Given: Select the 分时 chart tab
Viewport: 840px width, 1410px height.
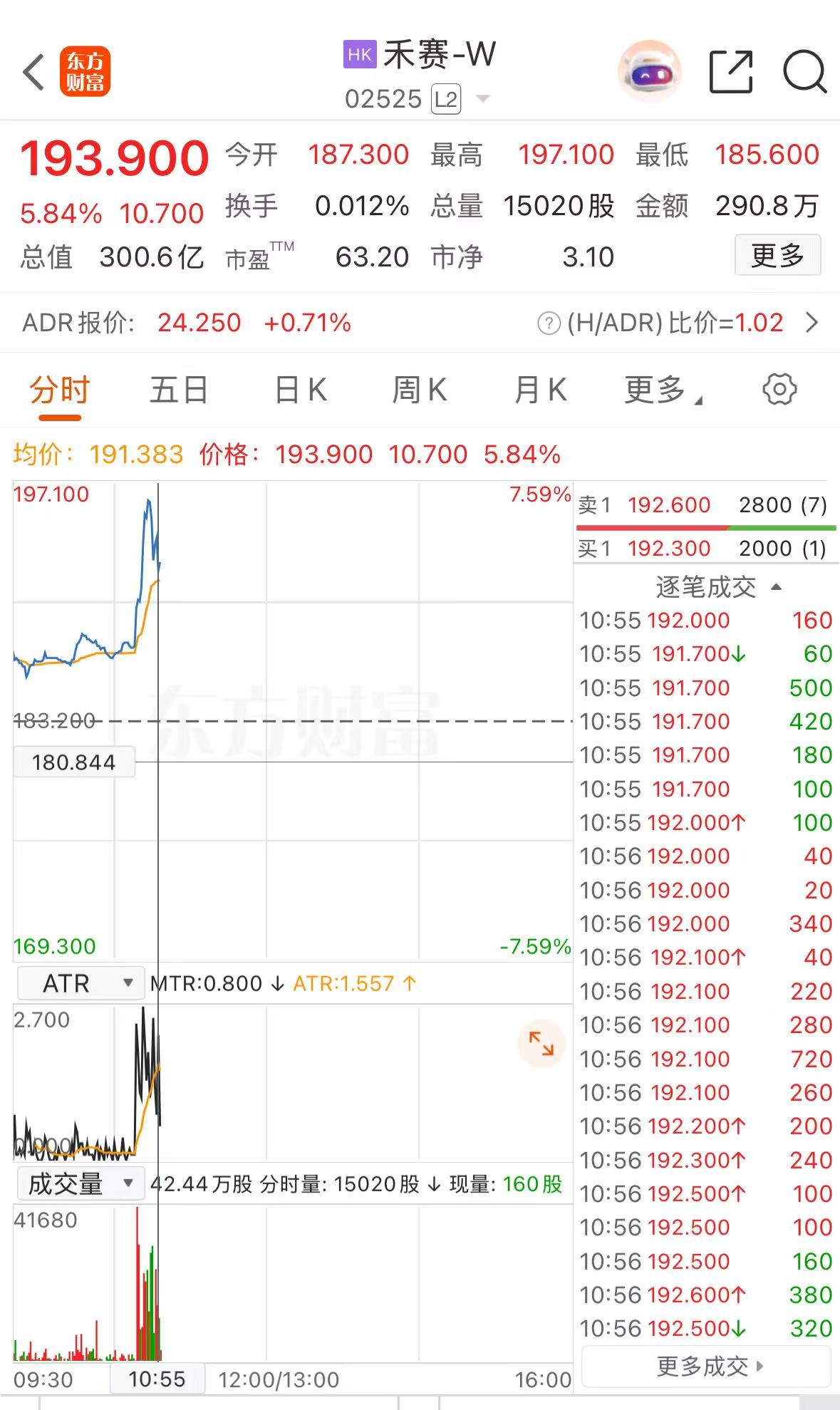Looking at the screenshot, I should pos(59,390).
